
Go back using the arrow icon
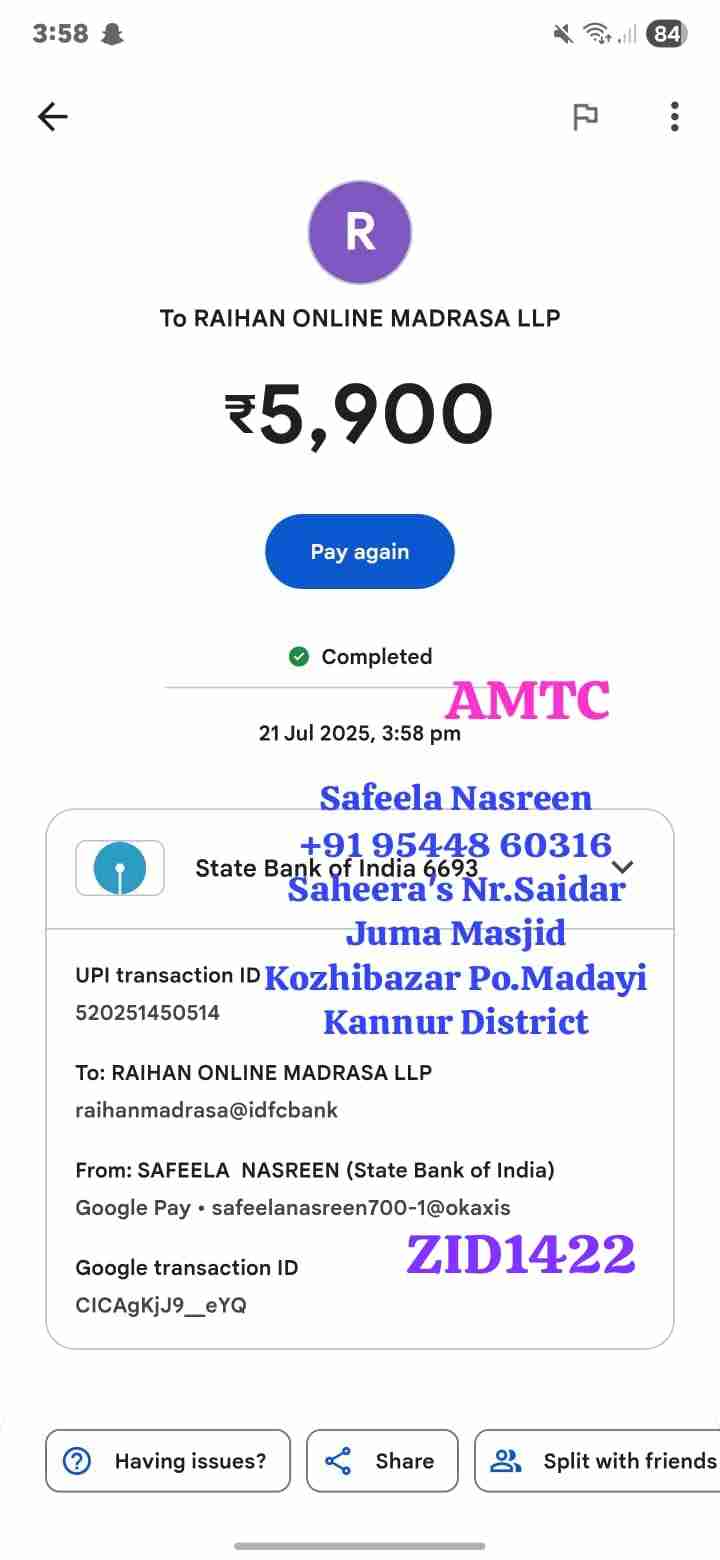pos(52,117)
